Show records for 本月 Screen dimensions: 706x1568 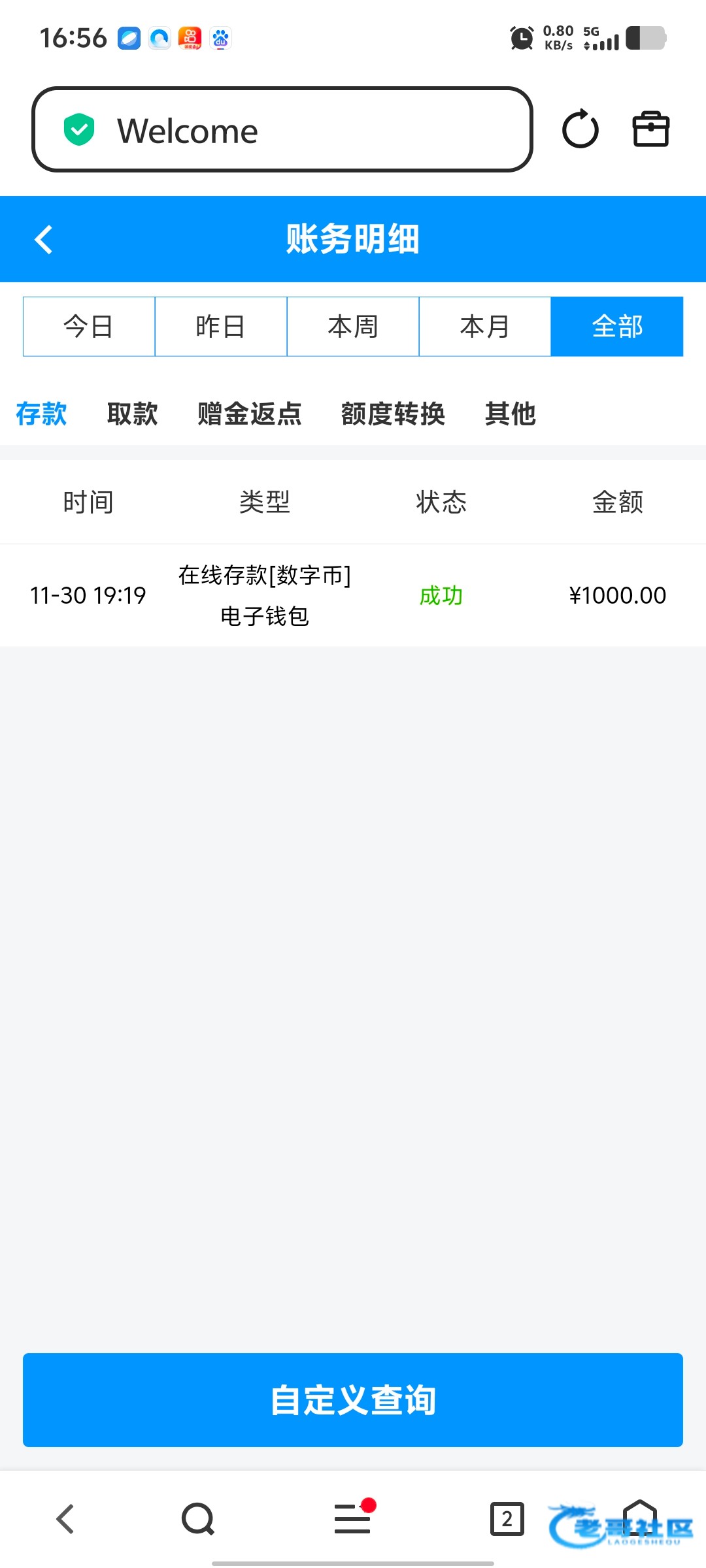[485, 327]
